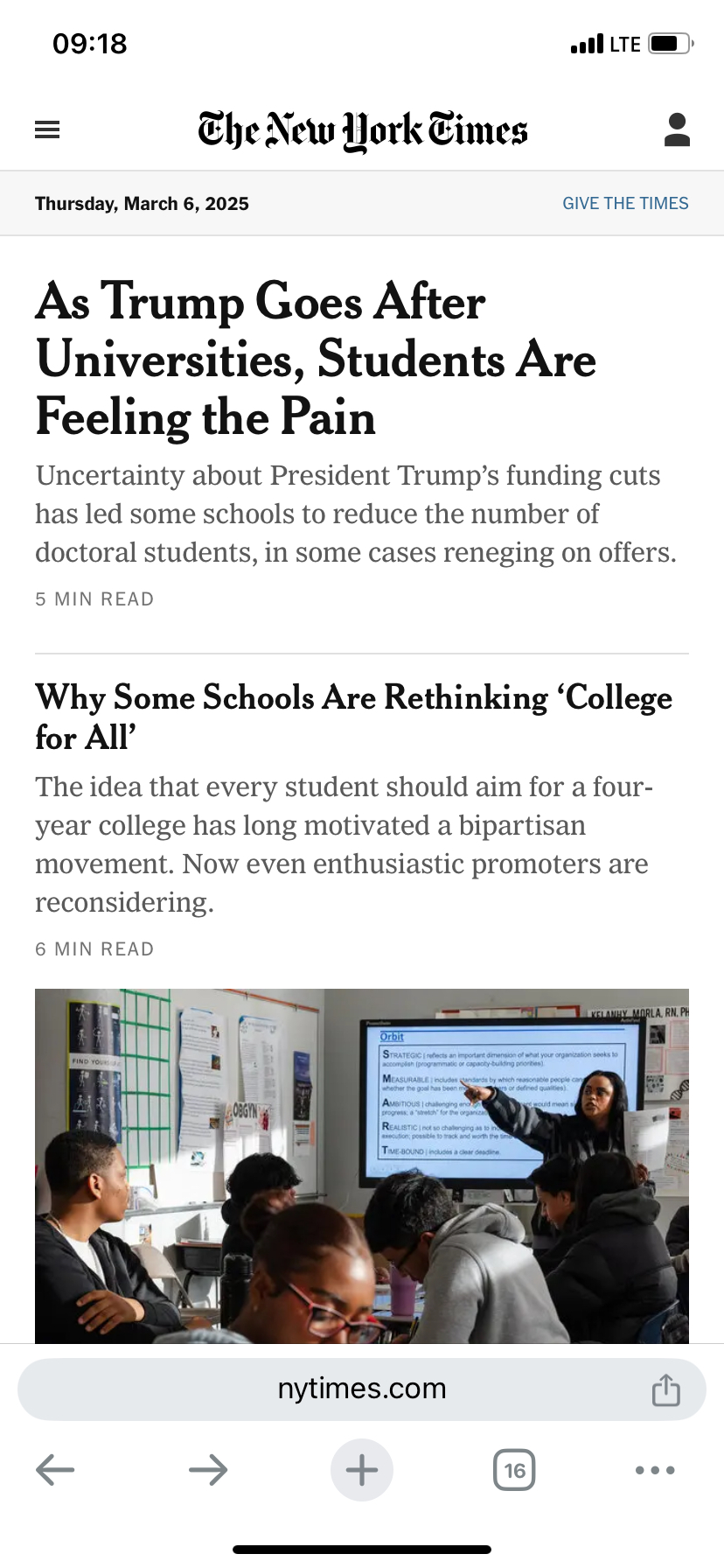The height and width of the screenshot is (1568, 724).
Task: Go back to the previous page
Action: coord(55,1470)
